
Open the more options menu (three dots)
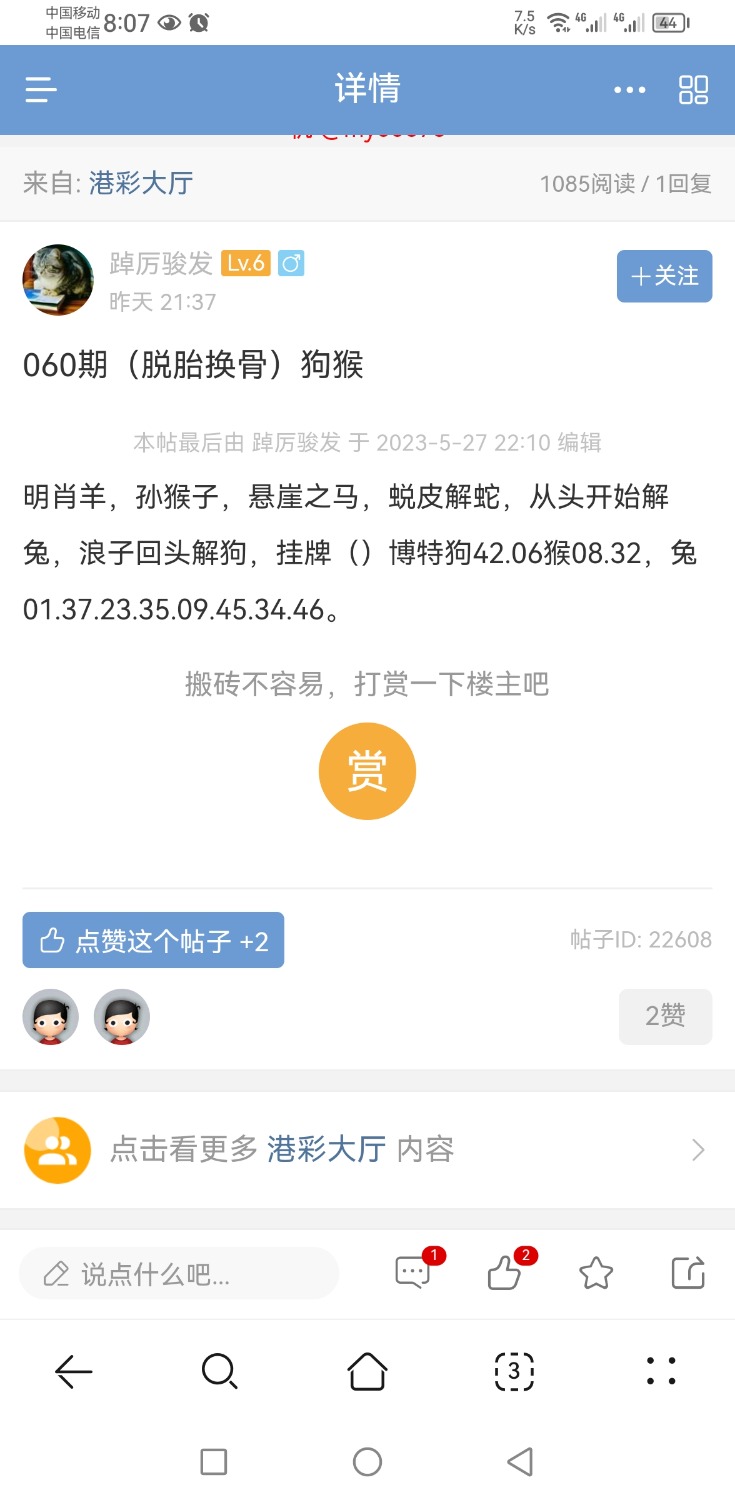629,90
